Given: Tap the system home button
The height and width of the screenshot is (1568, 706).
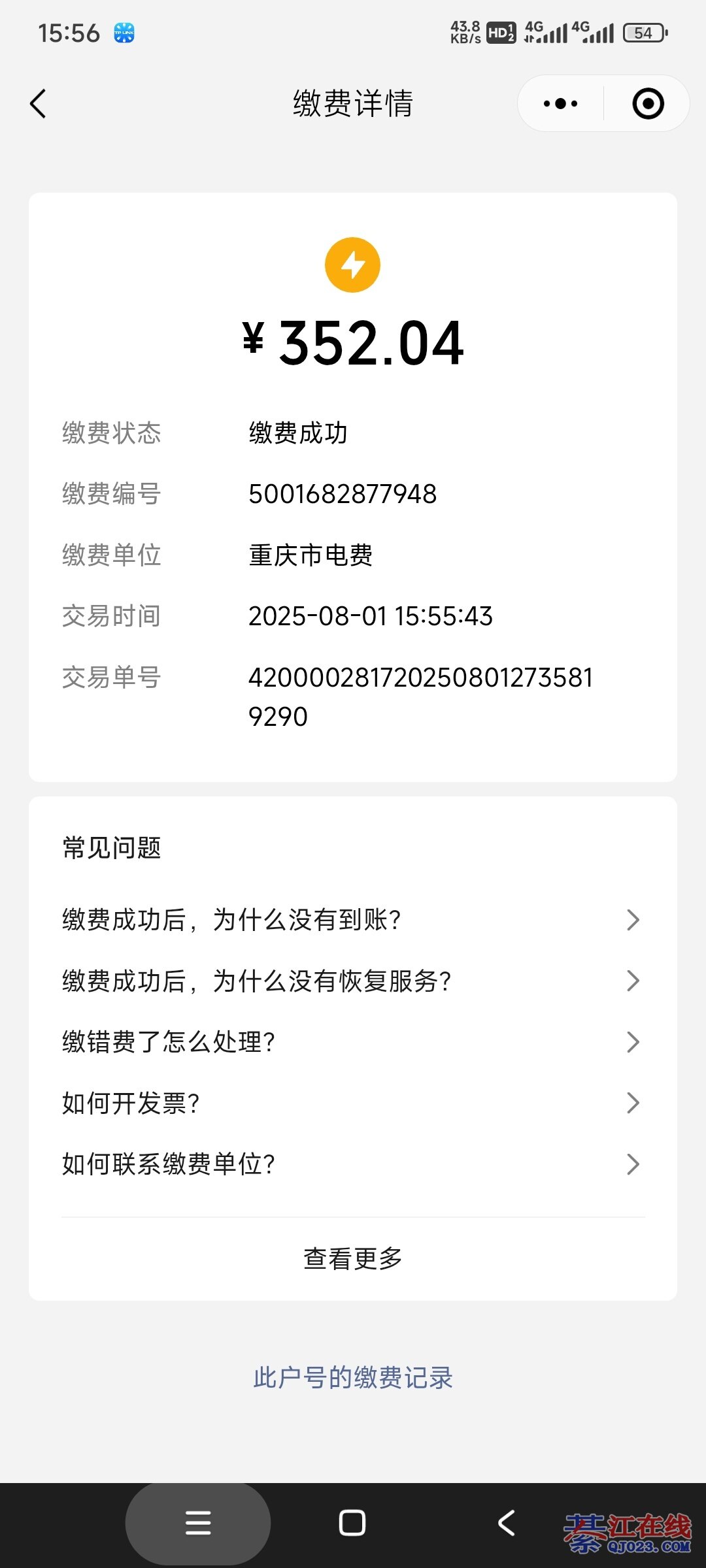Looking at the screenshot, I should pyautogui.click(x=352, y=1523).
